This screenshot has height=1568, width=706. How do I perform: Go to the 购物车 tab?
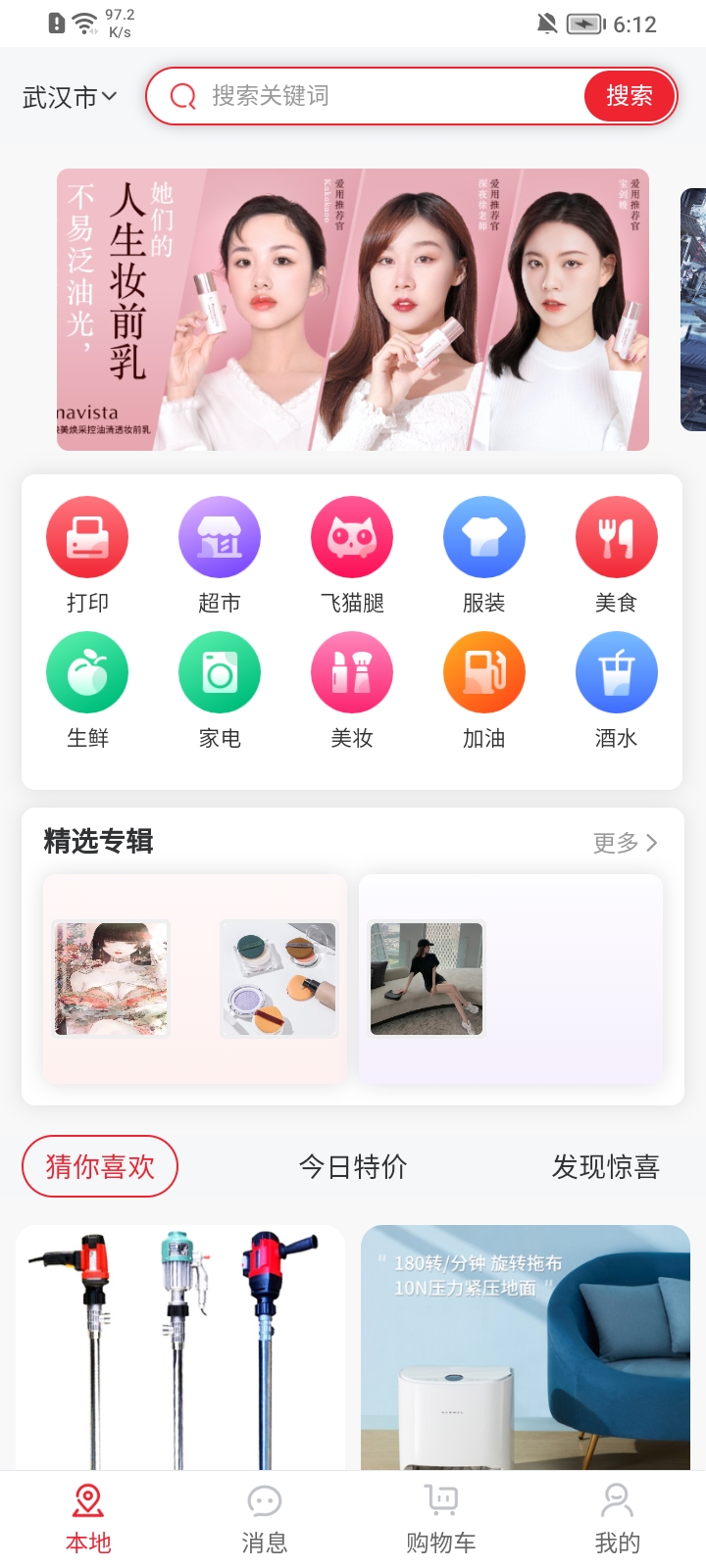tap(441, 1518)
